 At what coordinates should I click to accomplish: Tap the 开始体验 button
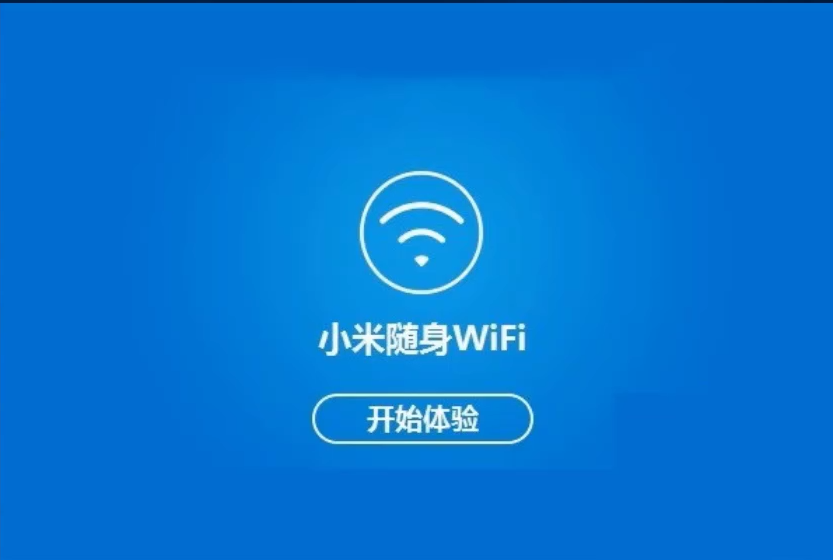pyautogui.click(x=423, y=419)
